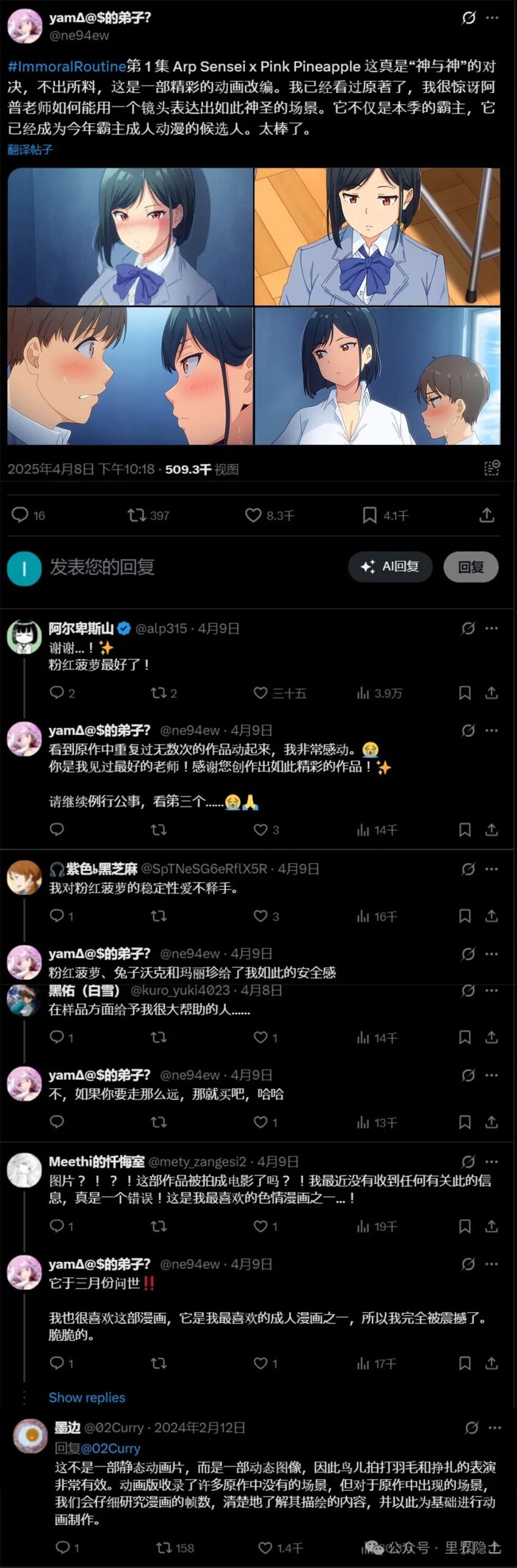Reply to the main post with 16 comments
517x1568 pixels.
[x=20, y=514]
